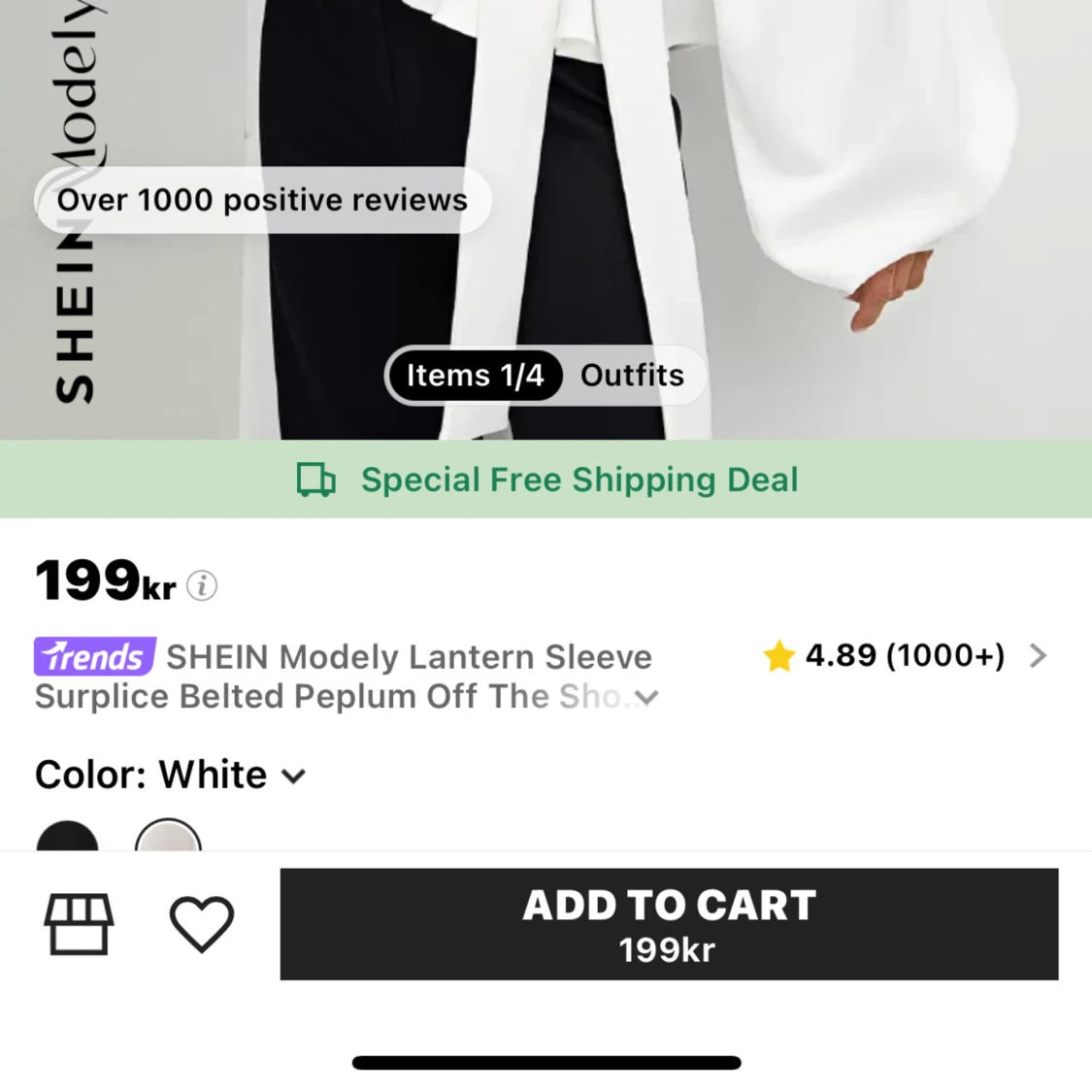
Task: Save this item to the wishlist
Action: pos(201,923)
